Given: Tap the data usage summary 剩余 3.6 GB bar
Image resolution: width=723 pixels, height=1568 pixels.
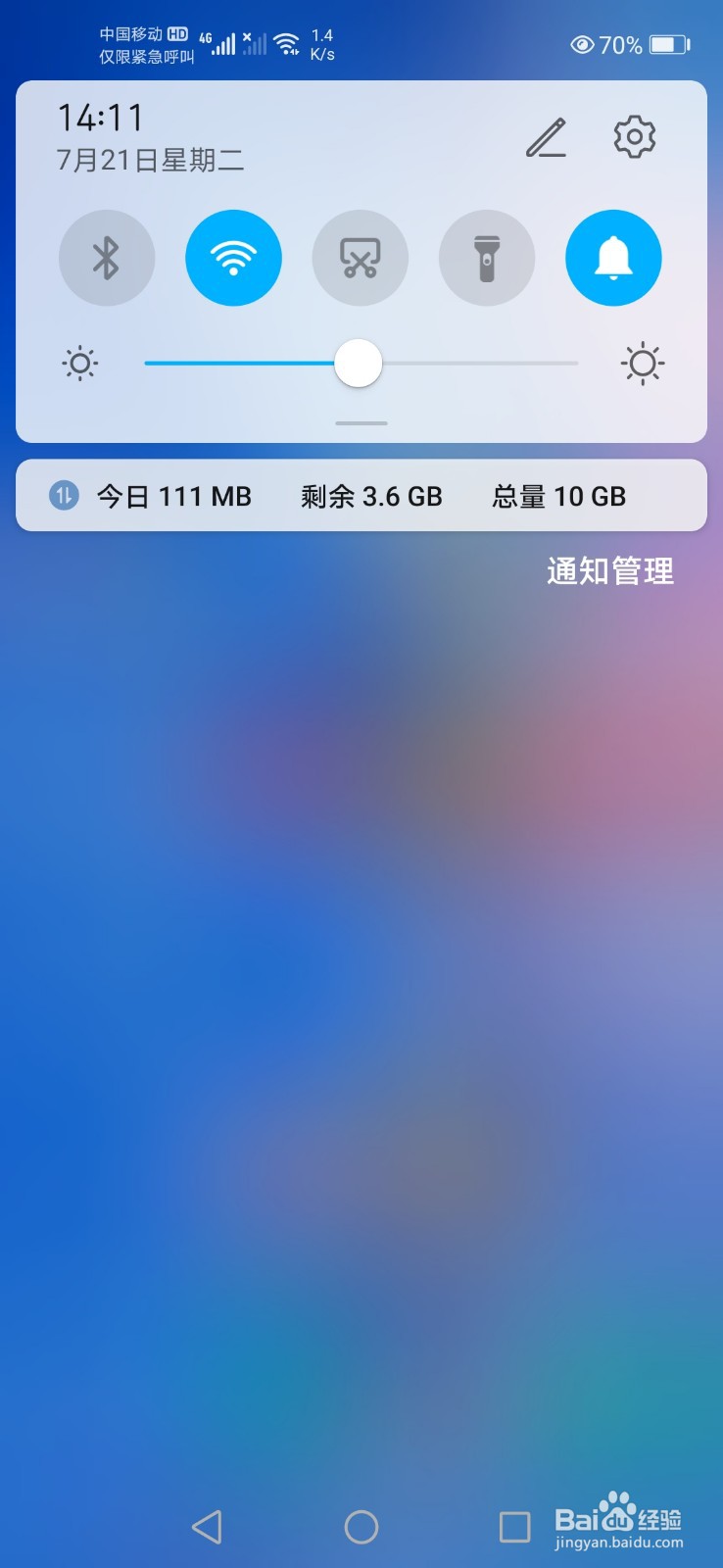Looking at the screenshot, I should 371,496.
